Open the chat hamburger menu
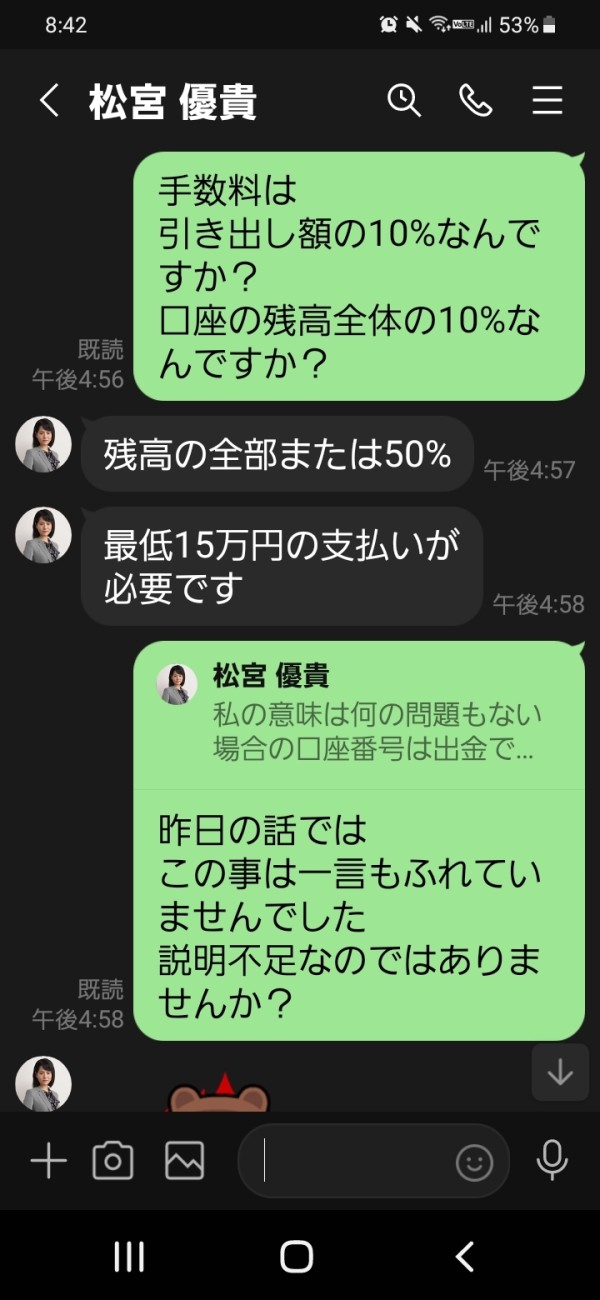The image size is (600, 1300). click(x=547, y=100)
